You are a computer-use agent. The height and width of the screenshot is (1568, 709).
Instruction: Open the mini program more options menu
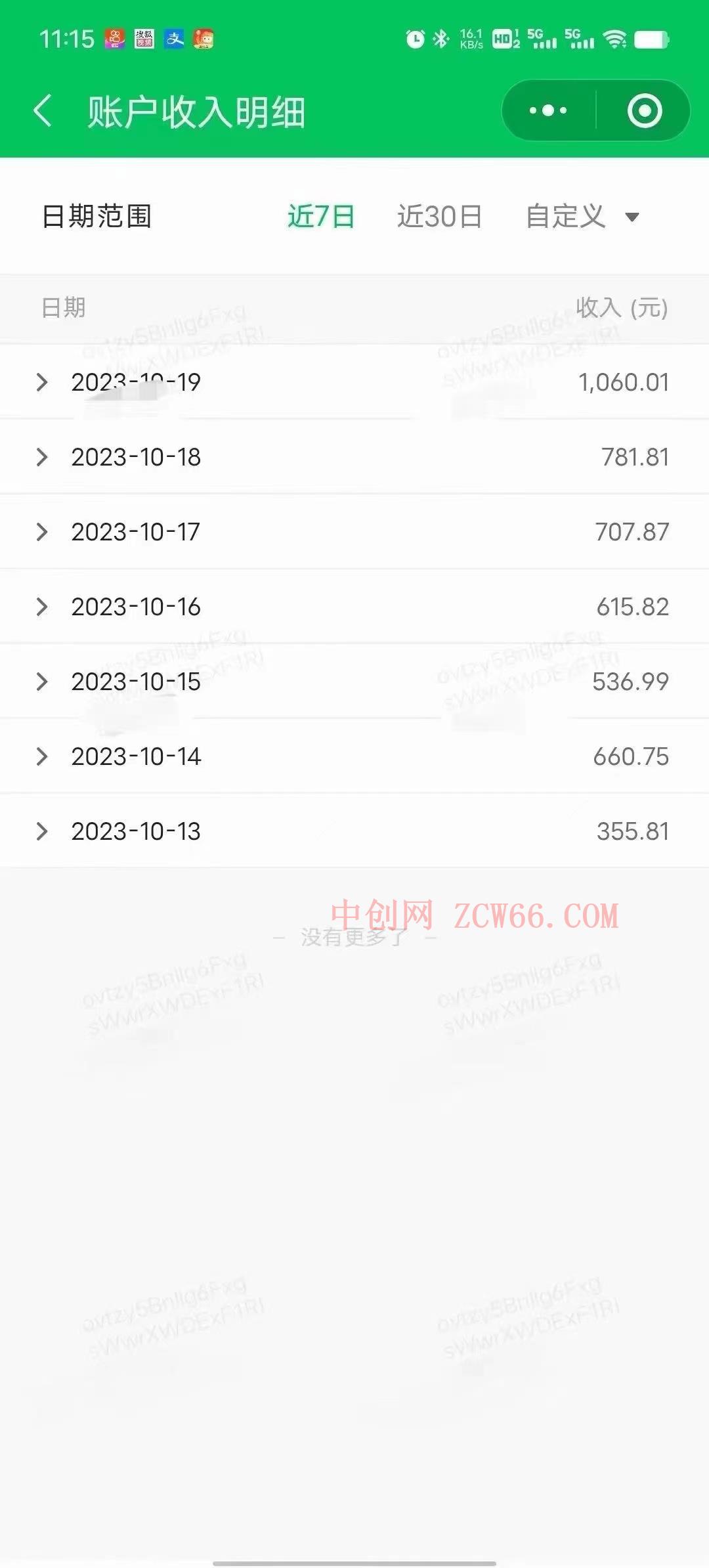click(548, 111)
